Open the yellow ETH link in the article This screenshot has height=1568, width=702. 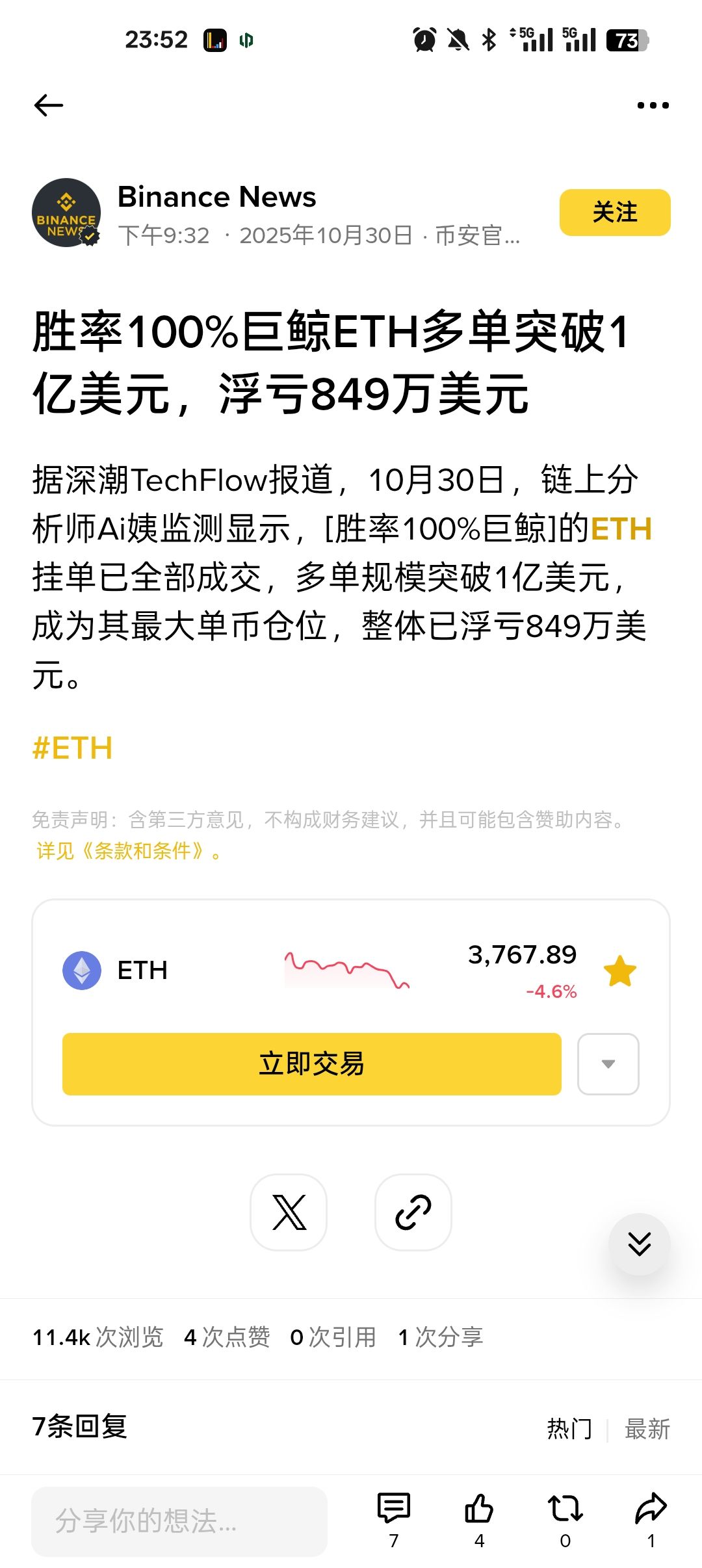[621, 529]
